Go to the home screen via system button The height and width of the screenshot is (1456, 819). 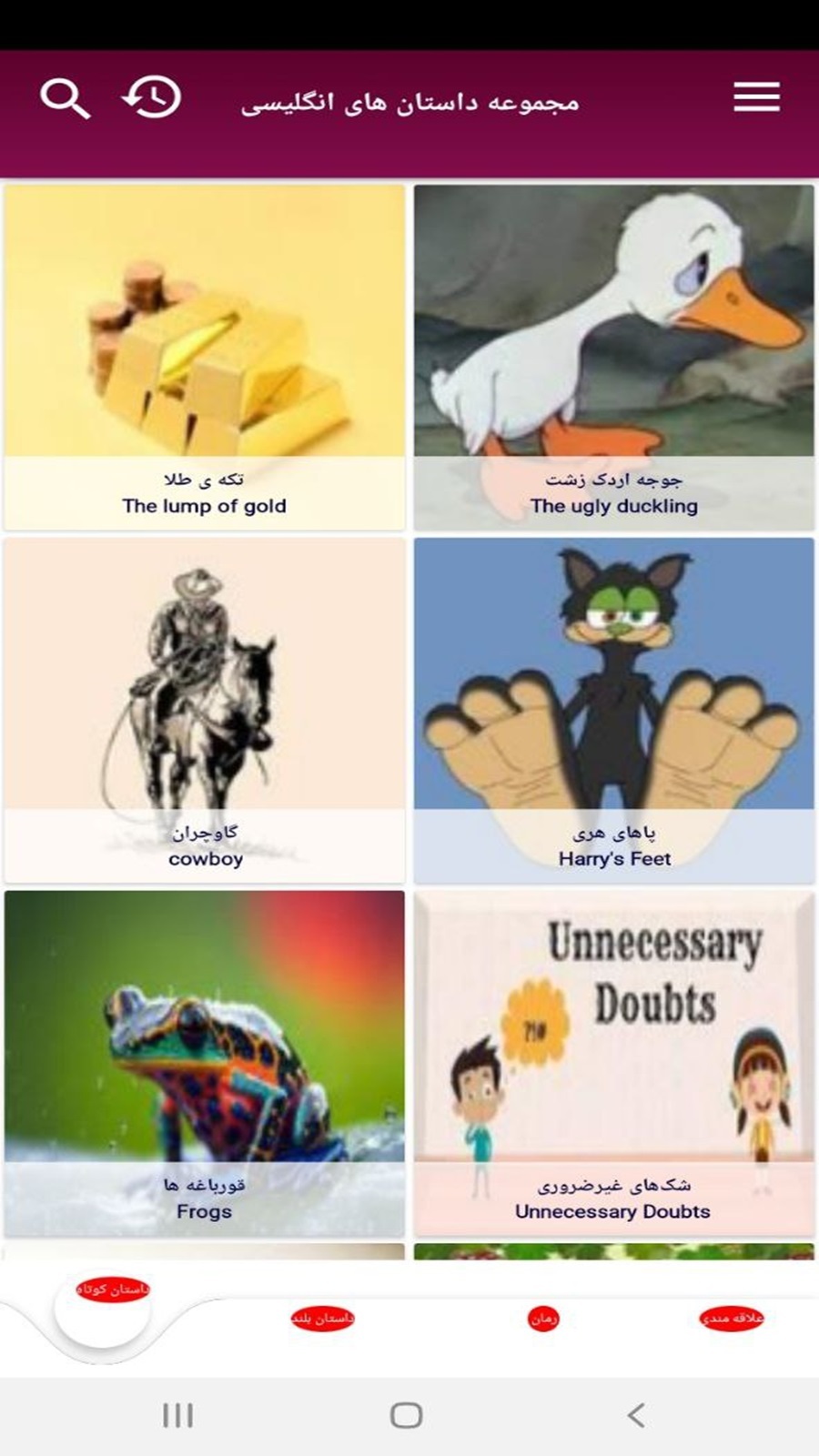[407, 1415]
